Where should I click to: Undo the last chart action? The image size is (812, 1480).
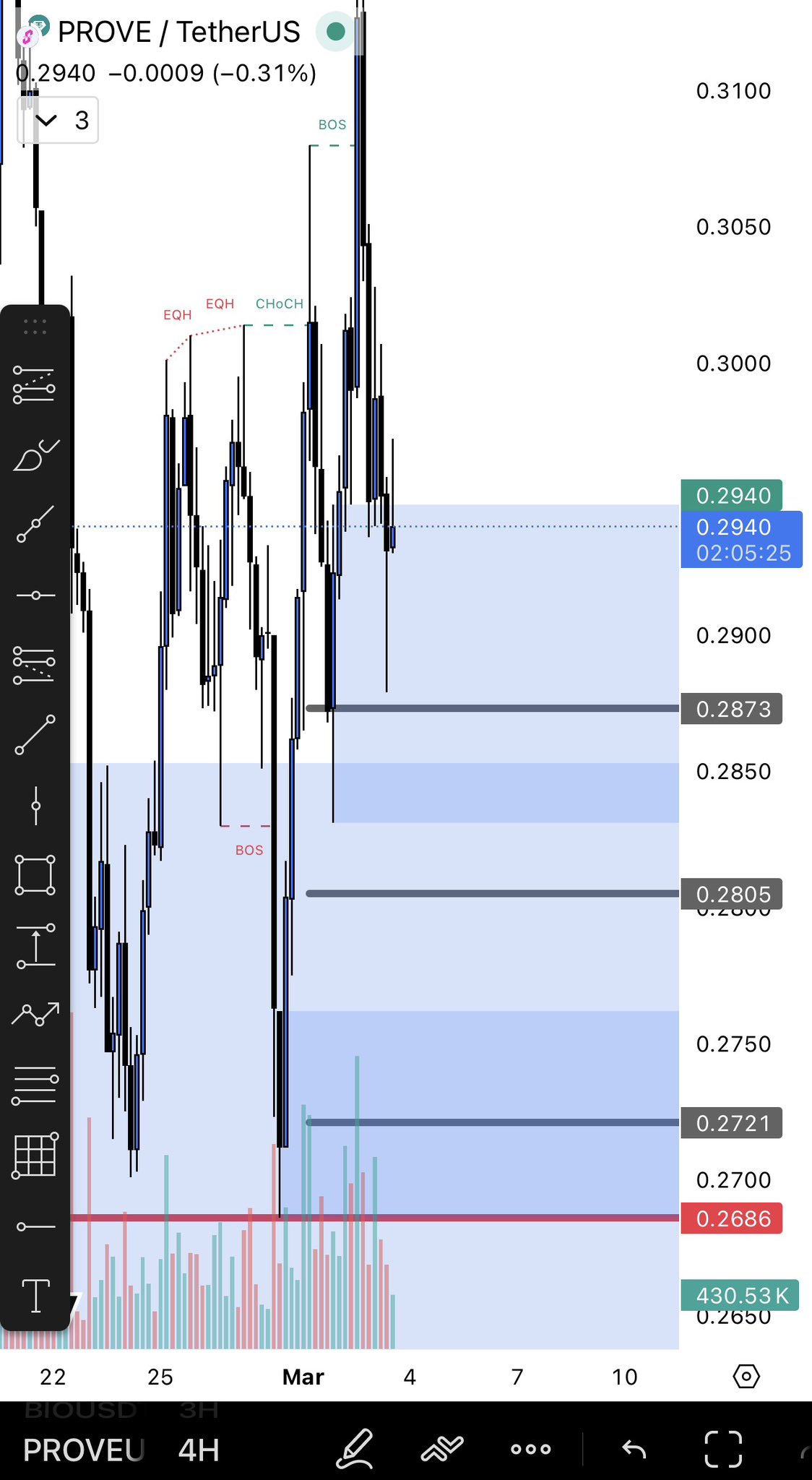tap(634, 1449)
